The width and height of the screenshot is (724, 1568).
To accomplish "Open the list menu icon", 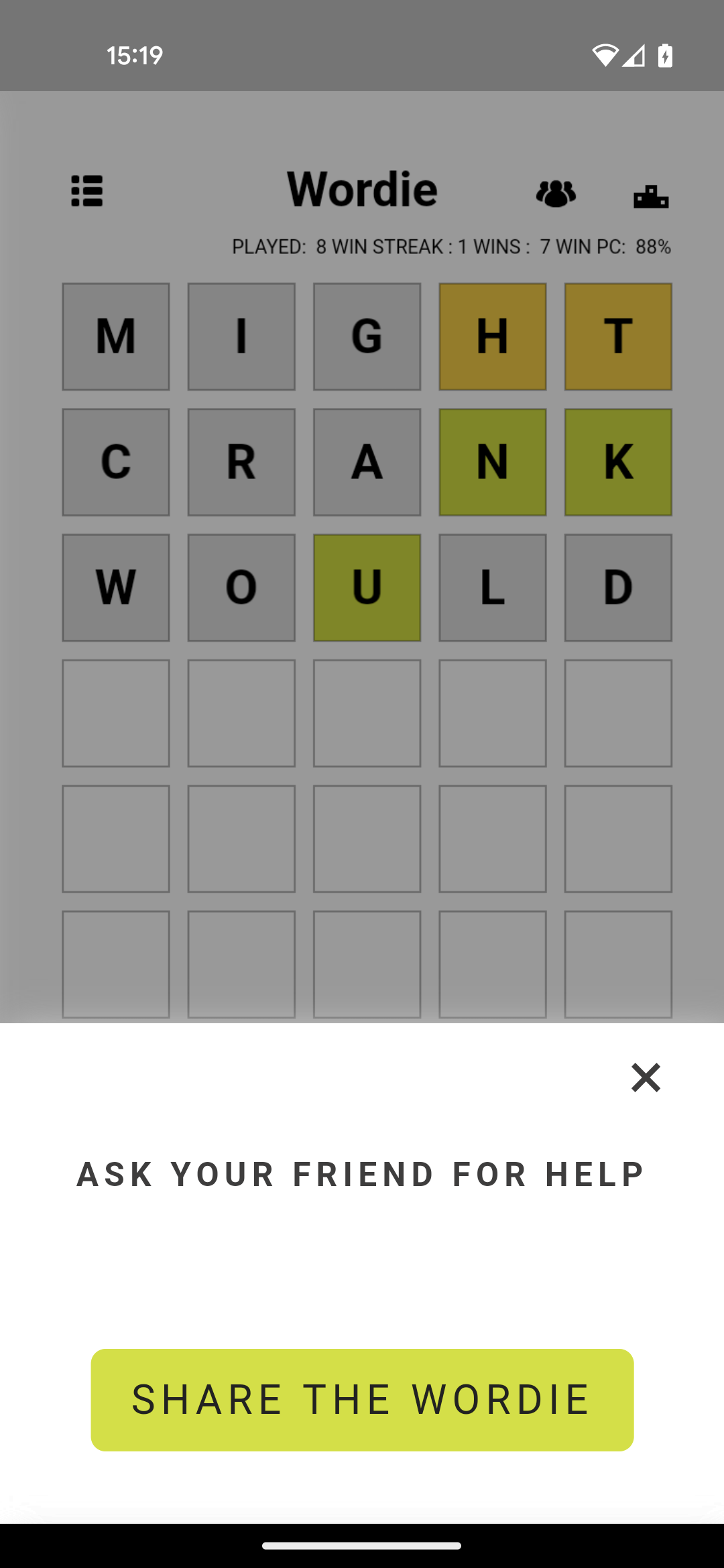I will point(87,191).
